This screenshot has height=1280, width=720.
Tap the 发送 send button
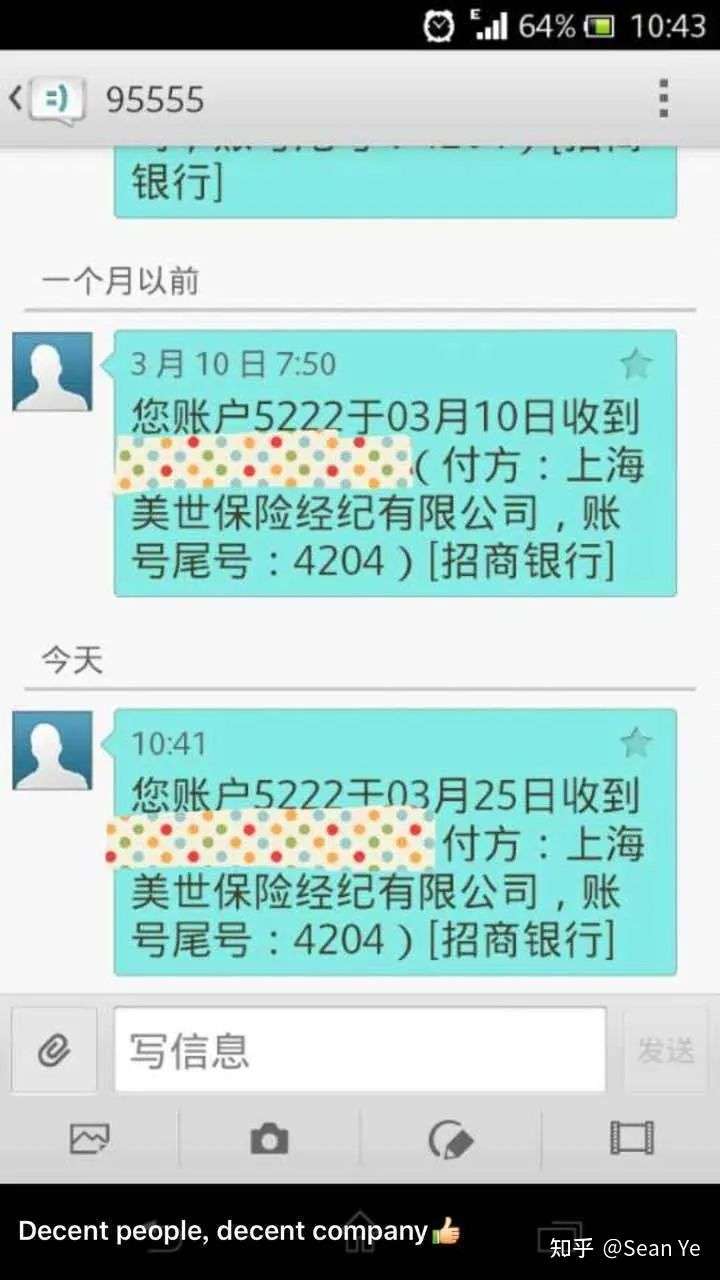(x=665, y=1050)
